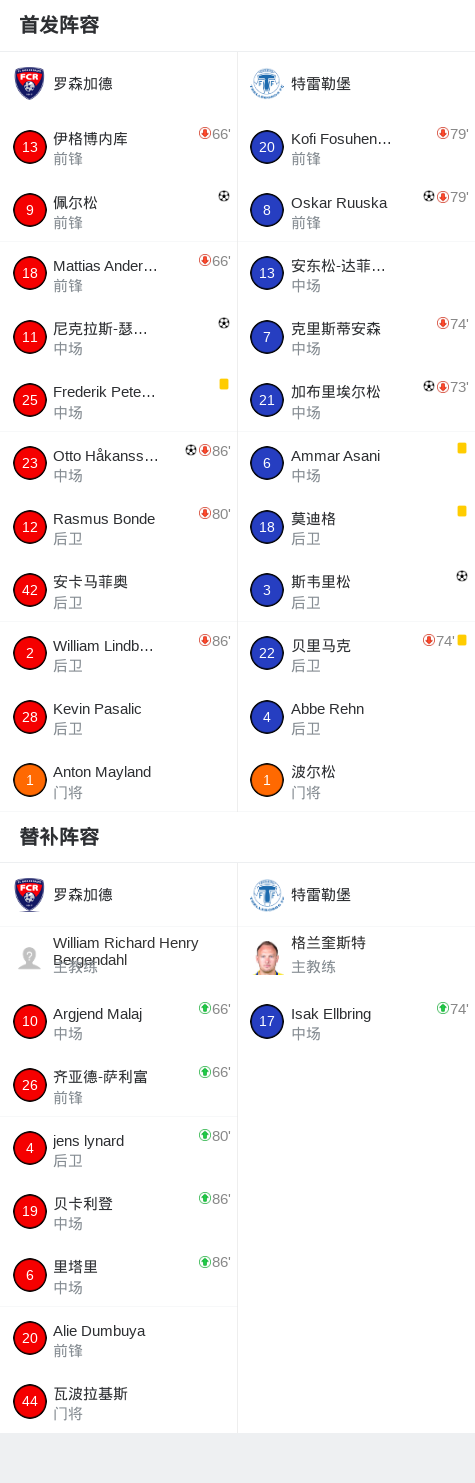Select Oskar Ruuska in lineup
The width and height of the screenshot is (475, 1483).
coord(356,211)
